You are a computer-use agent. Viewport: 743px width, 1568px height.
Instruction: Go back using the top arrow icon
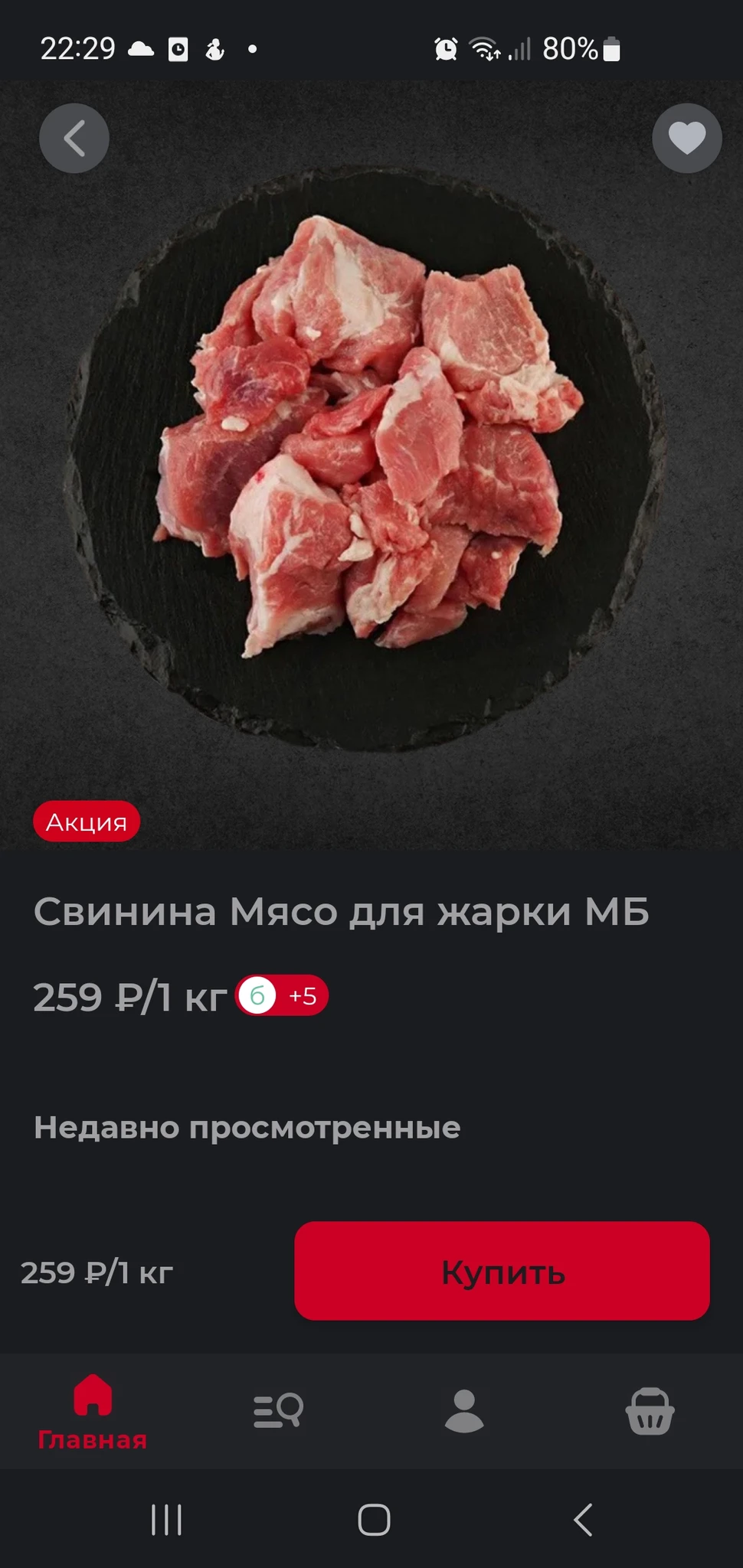pos(74,139)
